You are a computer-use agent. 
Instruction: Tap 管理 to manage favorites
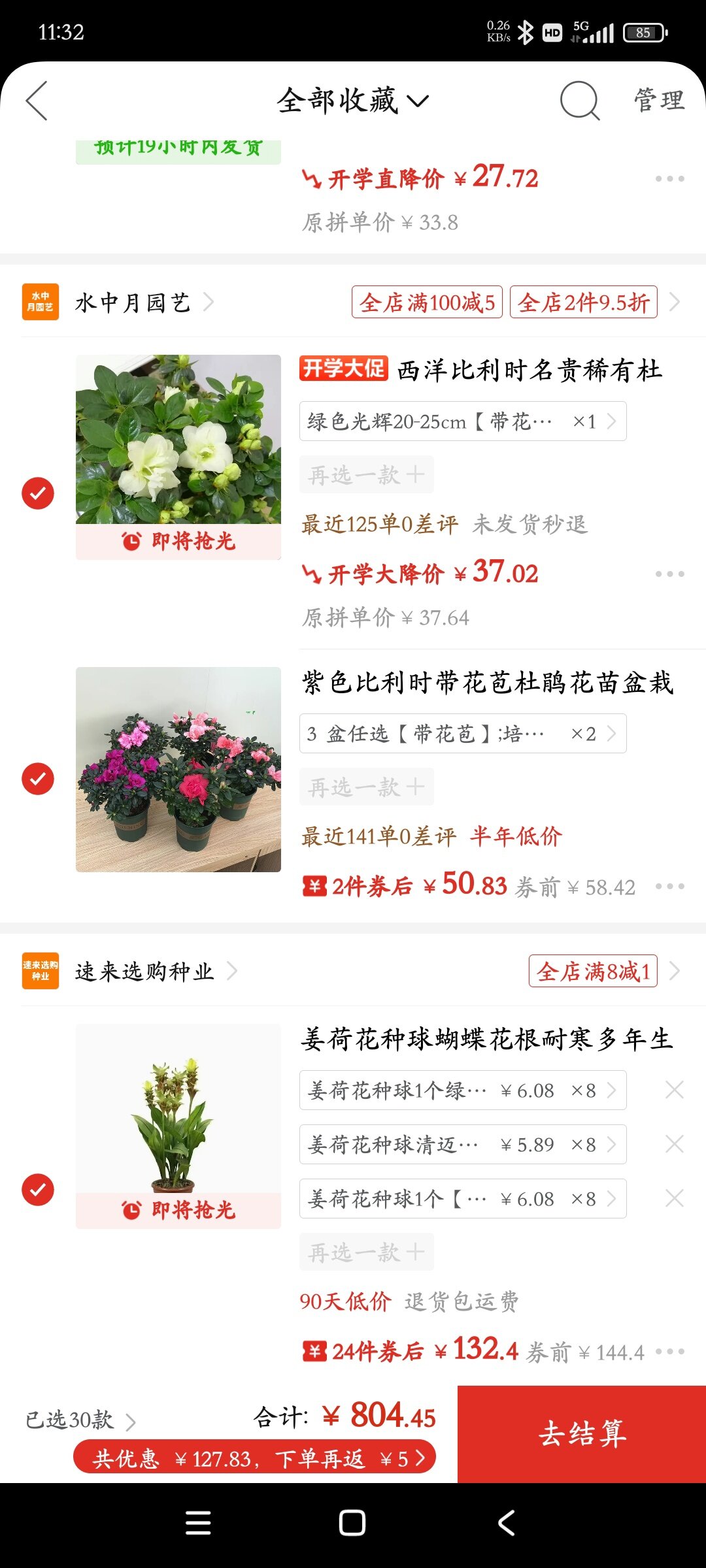click(659, 101)
